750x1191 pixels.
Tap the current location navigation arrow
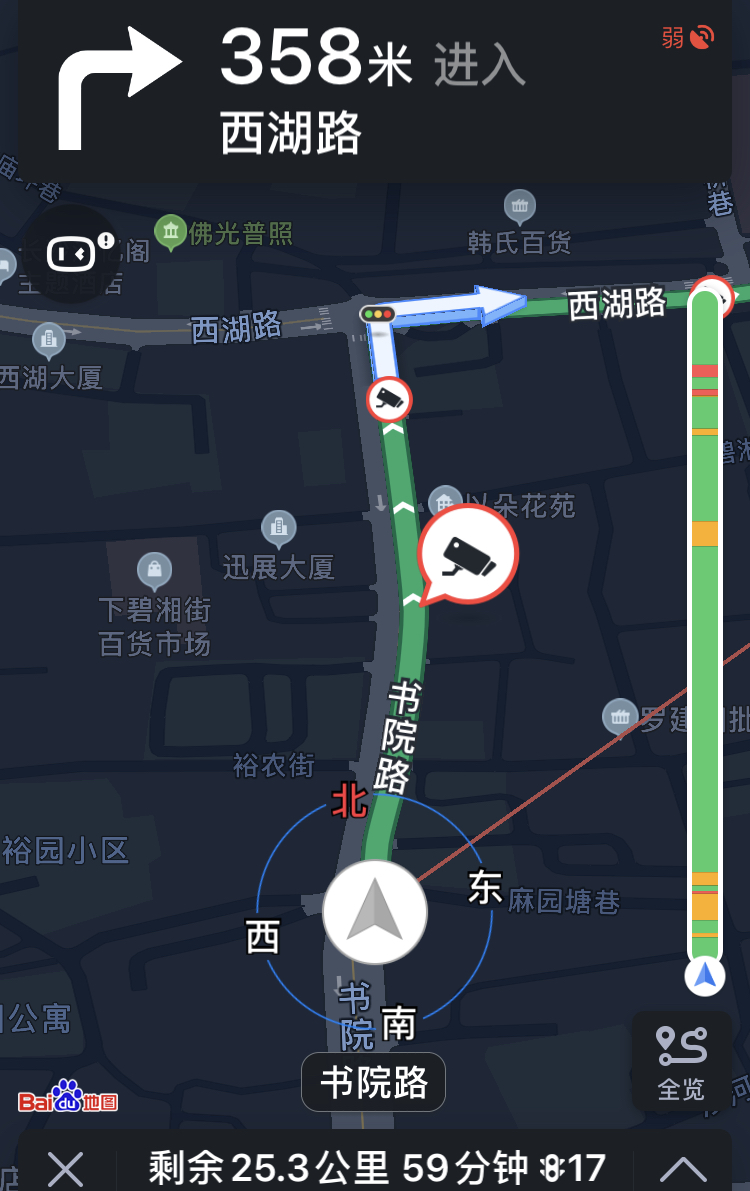[x=373, y=910]
